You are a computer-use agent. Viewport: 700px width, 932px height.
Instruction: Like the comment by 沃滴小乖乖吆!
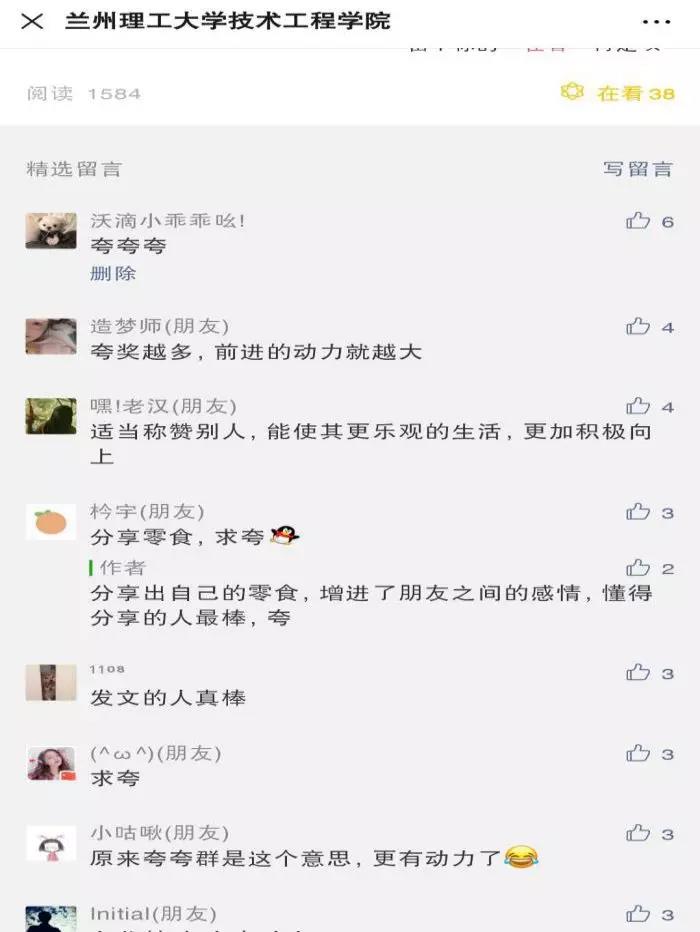click(x=639, y=221)
